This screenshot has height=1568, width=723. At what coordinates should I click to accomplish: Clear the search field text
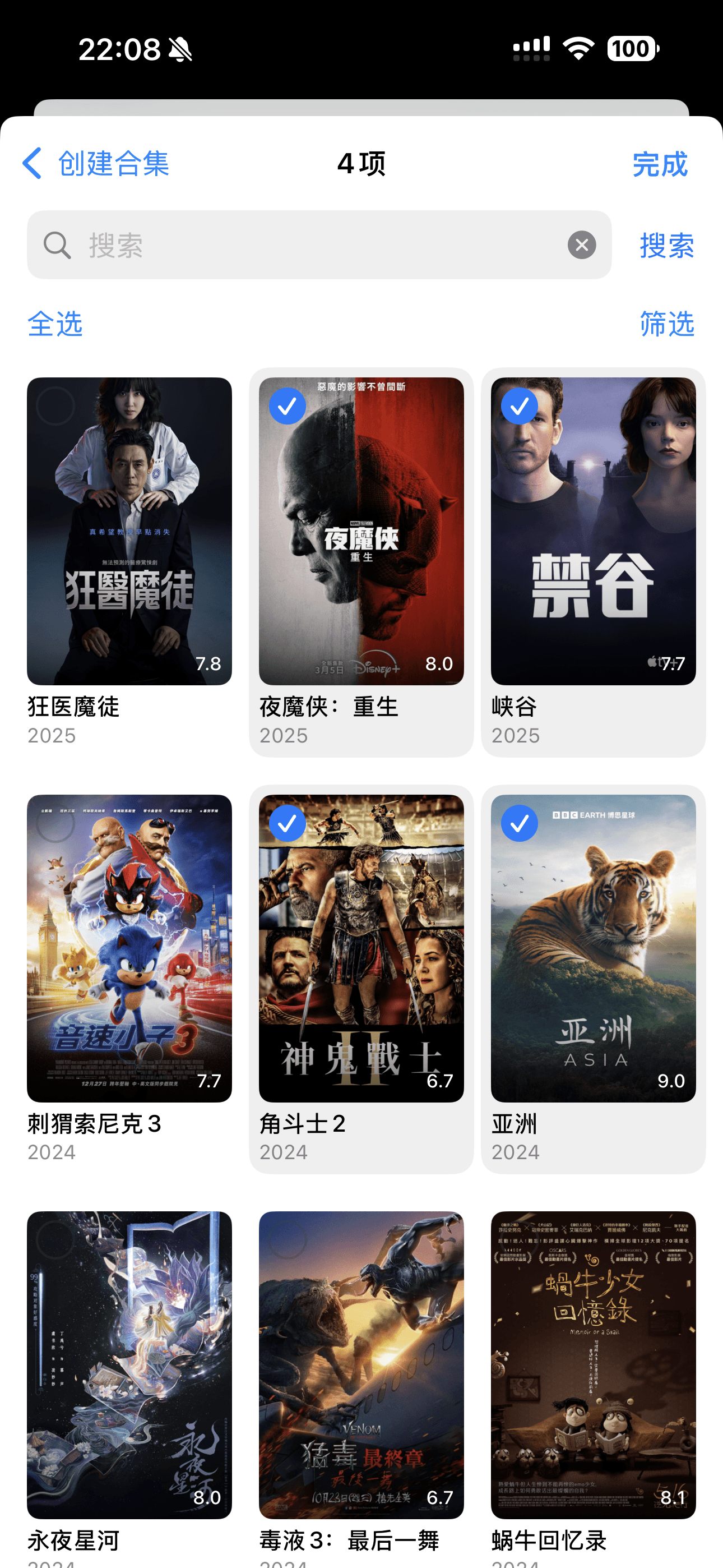(x=582, y=245)
